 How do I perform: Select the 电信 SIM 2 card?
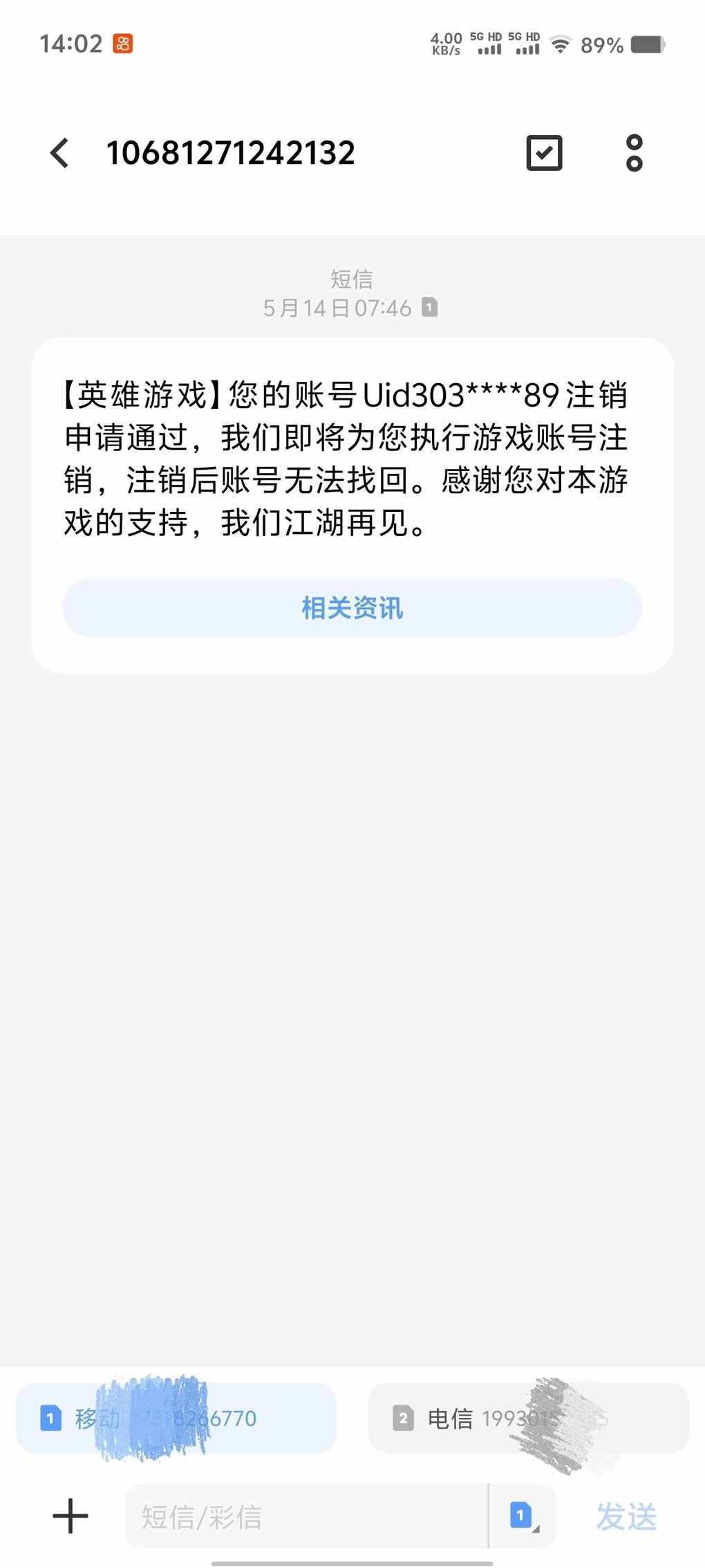(x=529, y=1418)
